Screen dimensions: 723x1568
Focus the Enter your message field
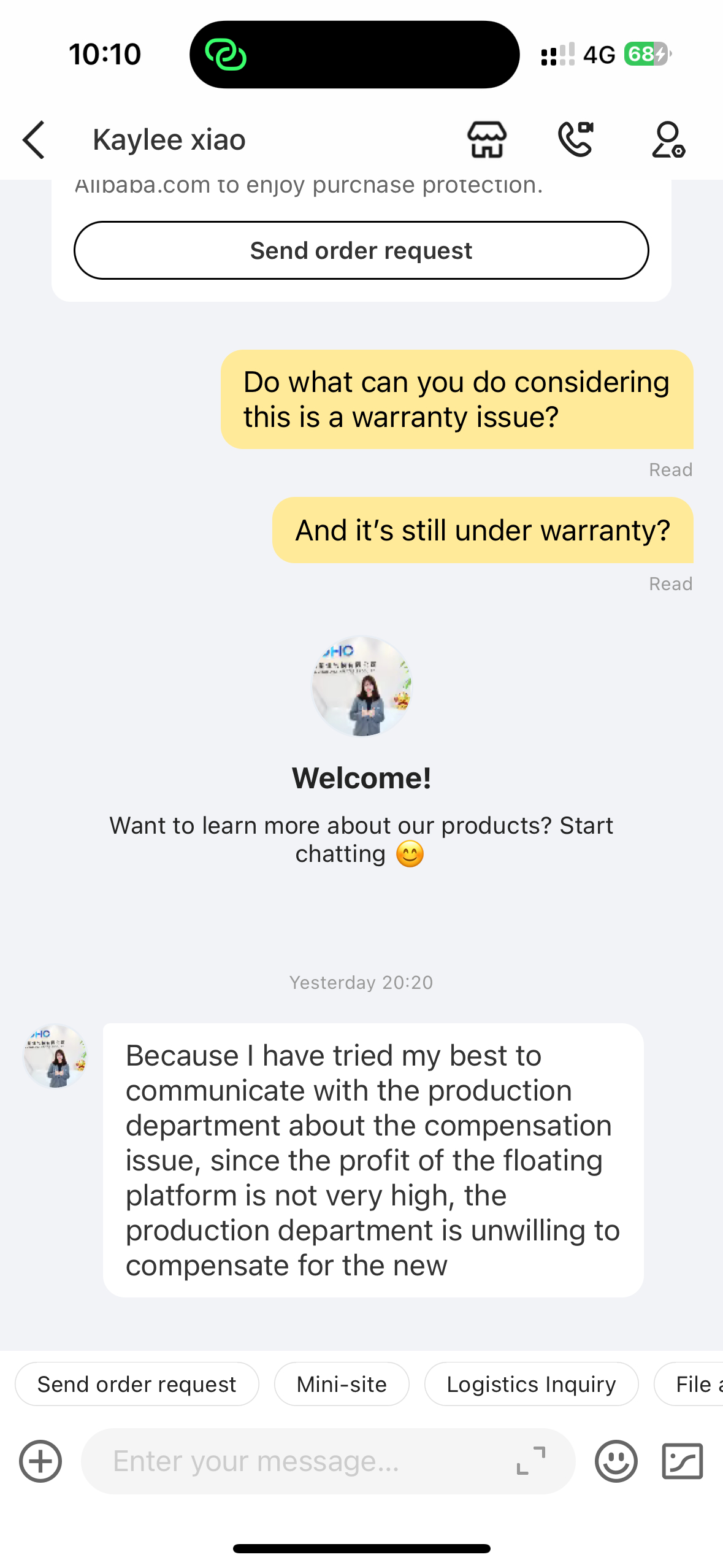click(300, 1461)
